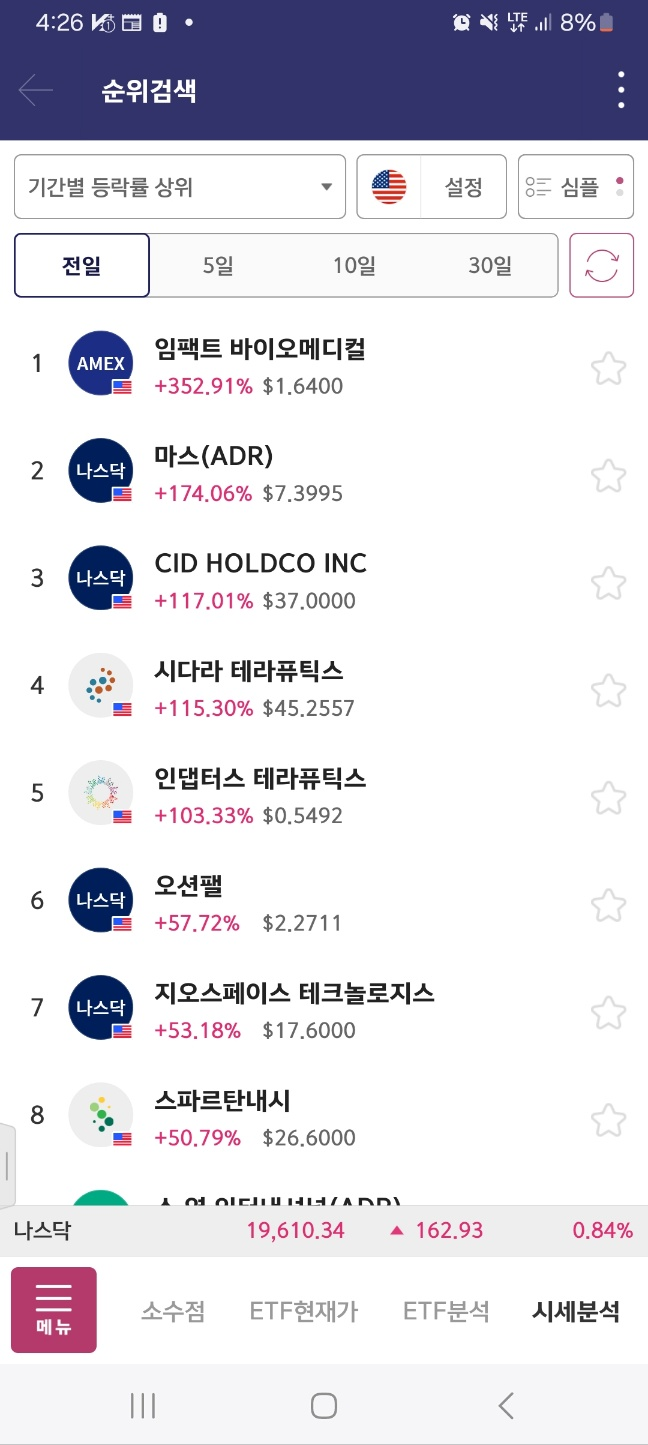
Task: Open the three-dot overflow menu
Action: (x=621, y=91)
